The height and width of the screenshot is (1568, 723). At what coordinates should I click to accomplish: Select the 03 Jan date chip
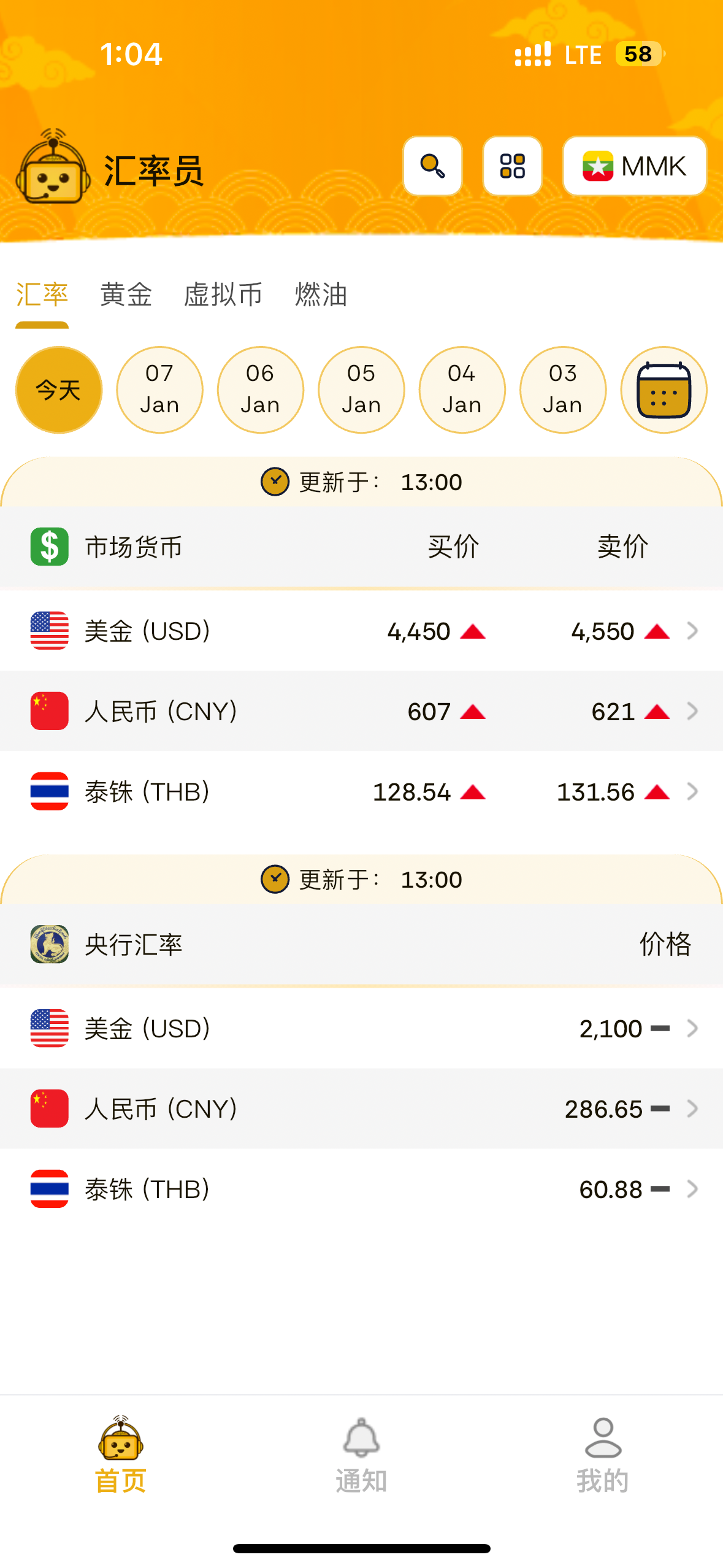(x=562, y=390)
